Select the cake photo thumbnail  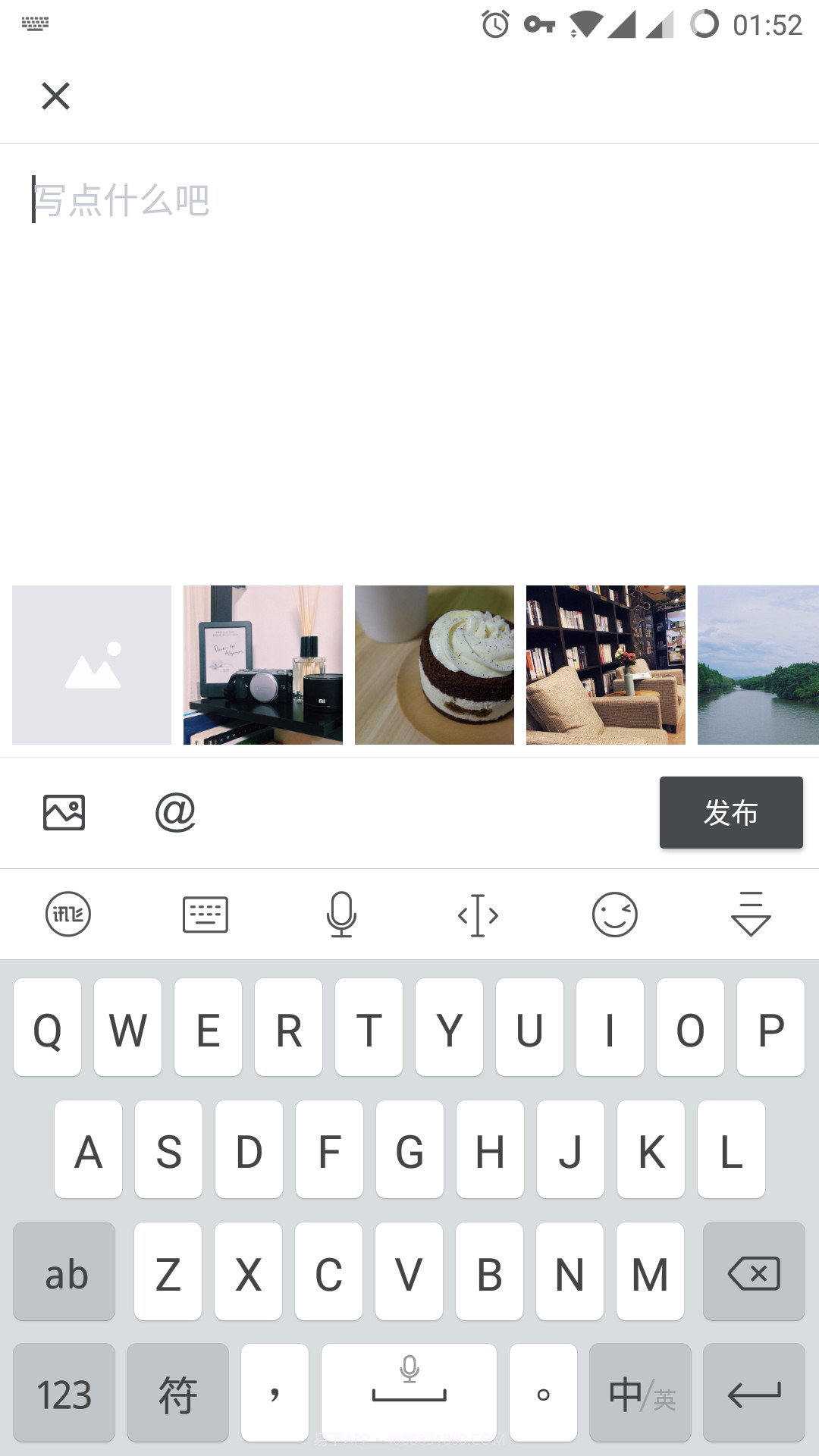pos(434,664)
